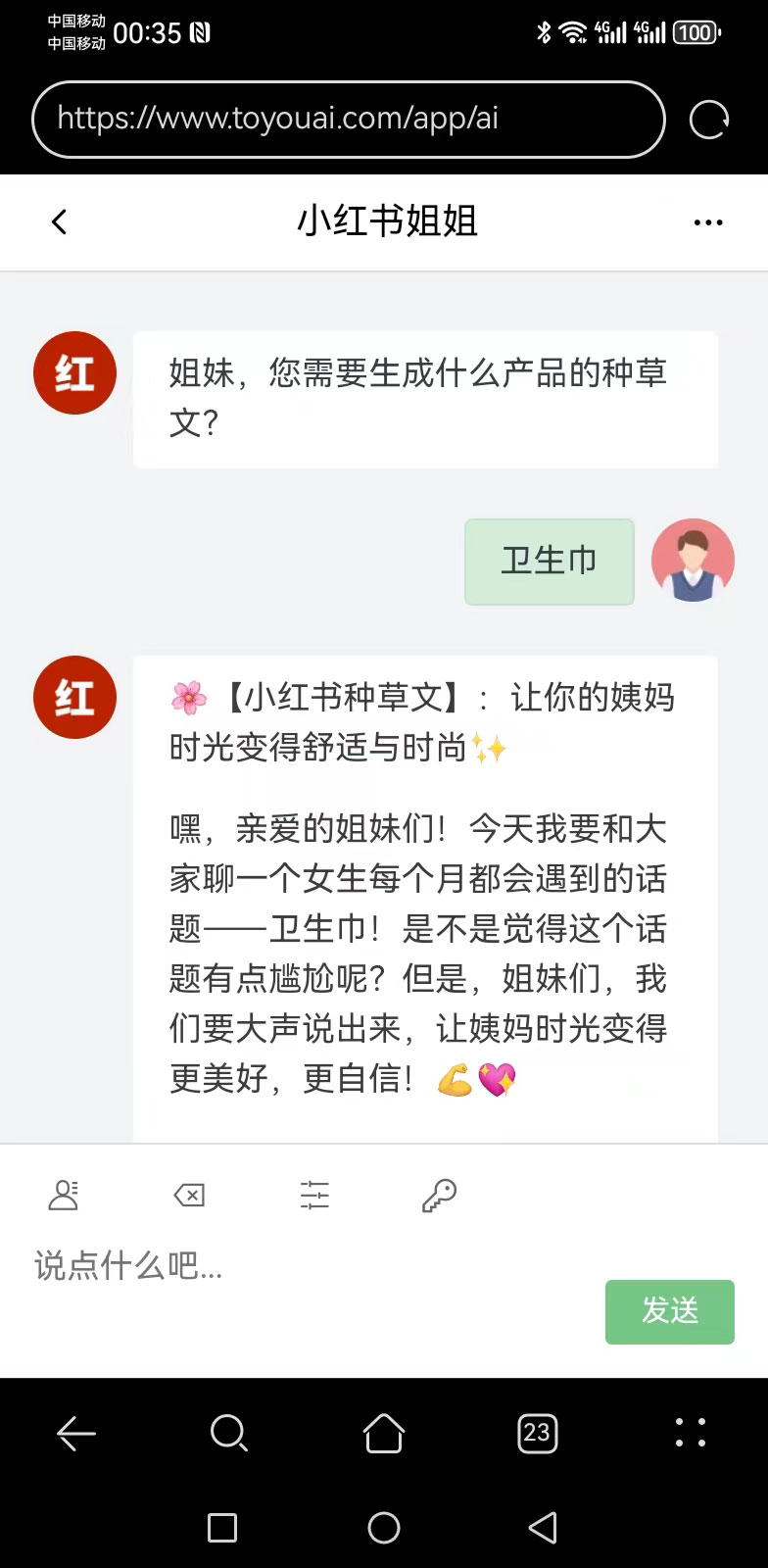Focus the 说点什么吧 message field
The height and width of the screenshot is (1568, 768).
pyautogui.click(x=294, y=1266)
